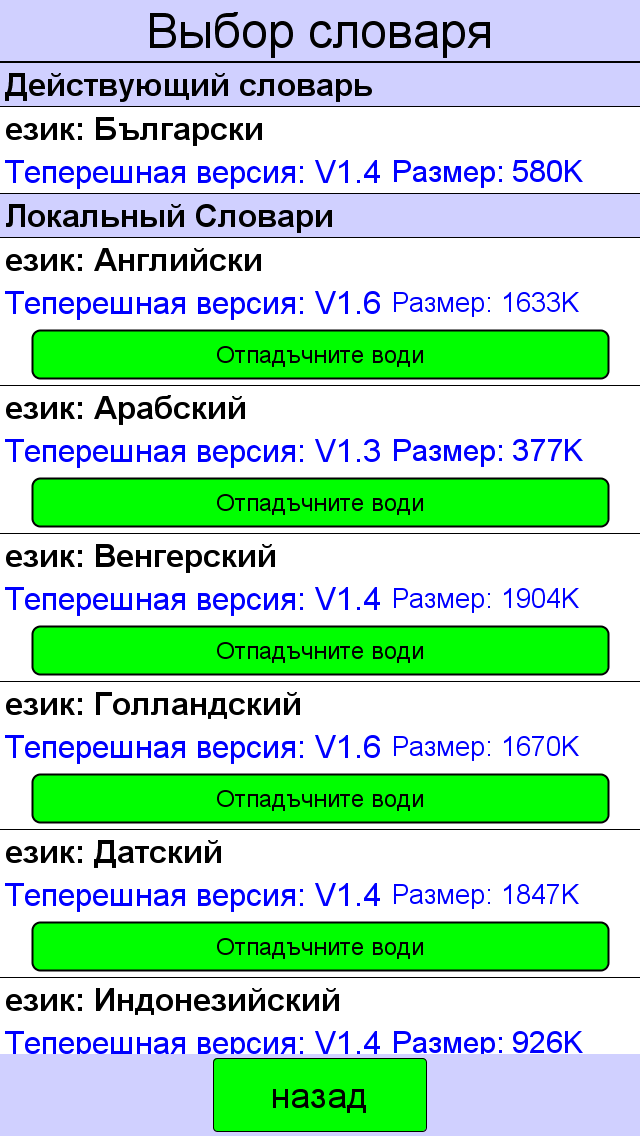
Task: Tap the green button under Арабский
Action: [x=320, y=503]
